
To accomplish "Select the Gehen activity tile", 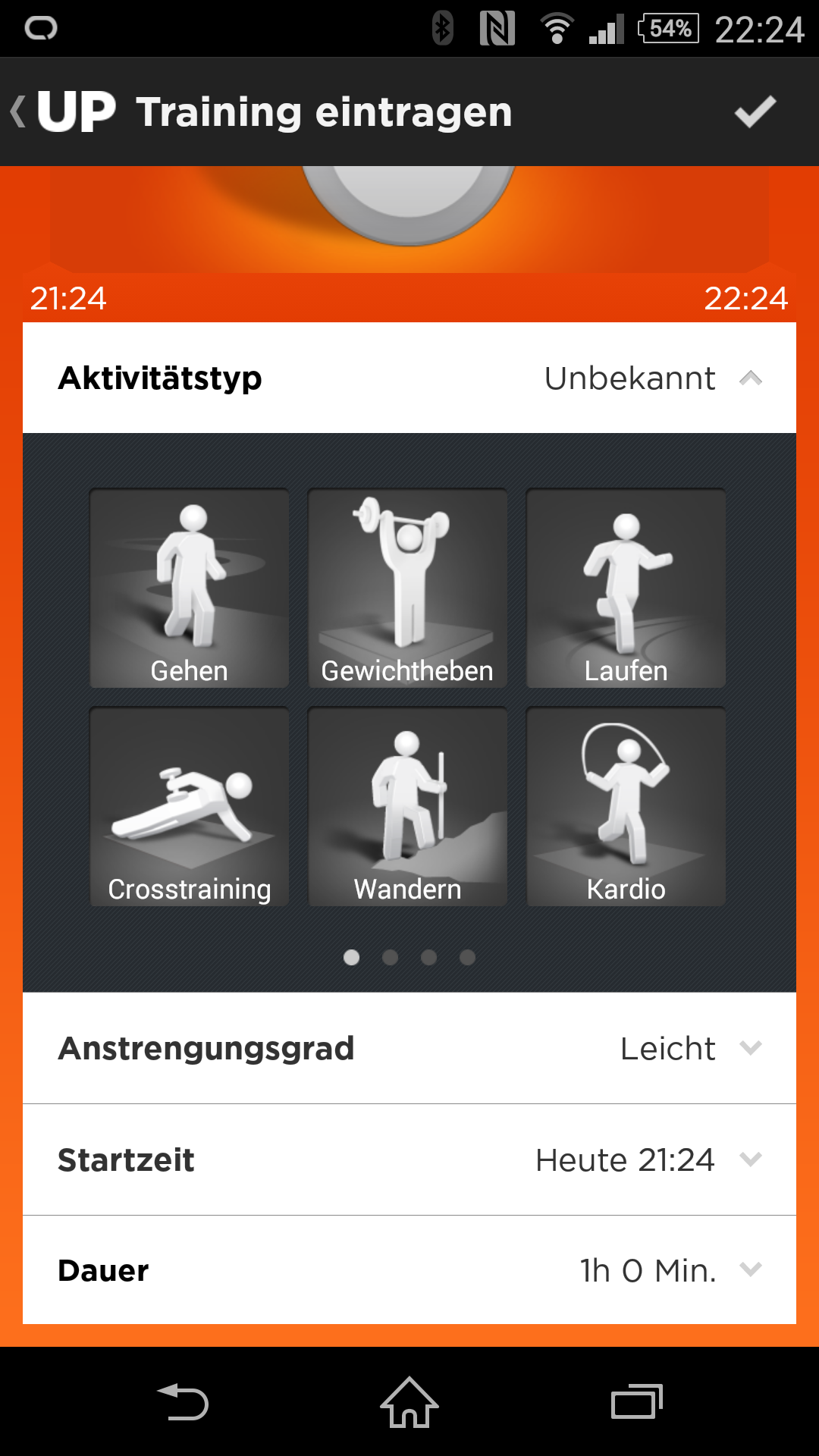I will [189, 588].
